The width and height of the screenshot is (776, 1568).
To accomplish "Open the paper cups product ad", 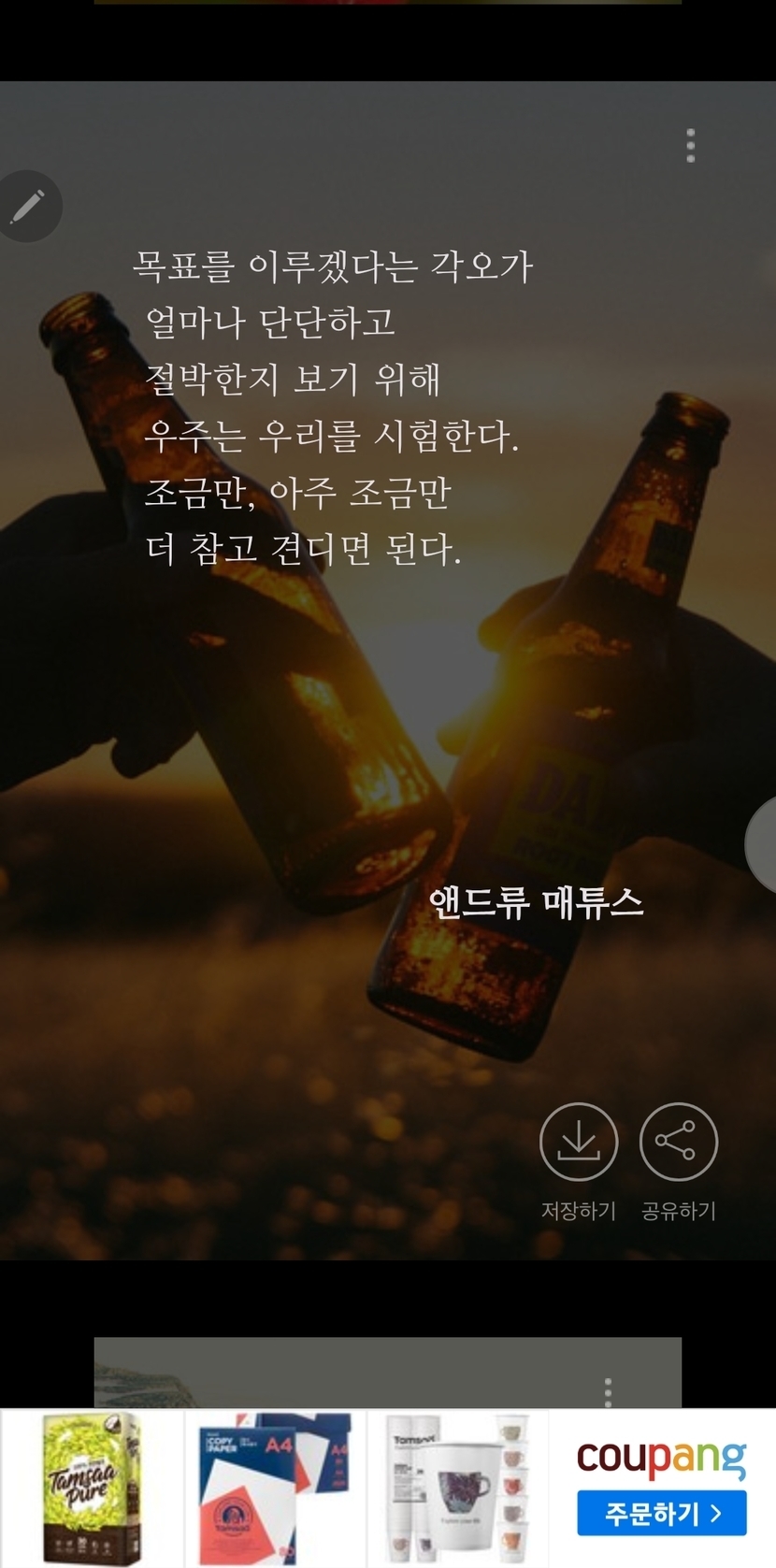I will coord(458,1489).
